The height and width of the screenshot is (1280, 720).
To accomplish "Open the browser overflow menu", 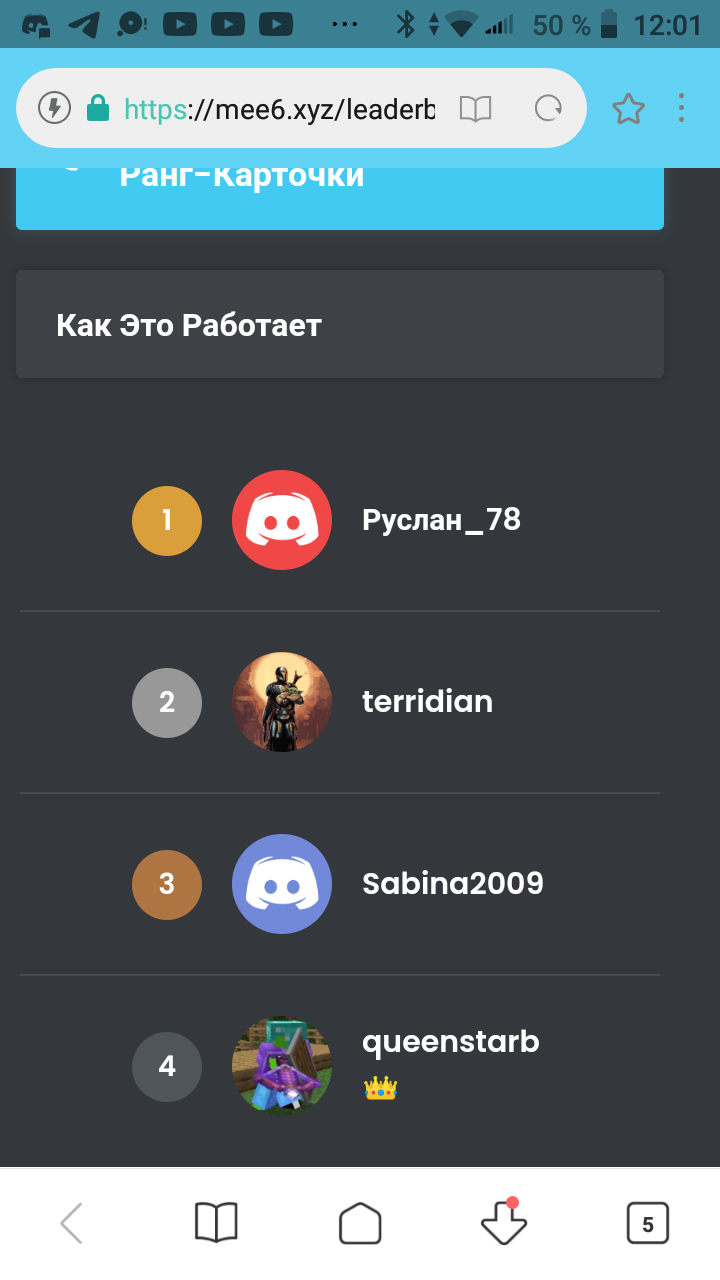I will (681, 108).
